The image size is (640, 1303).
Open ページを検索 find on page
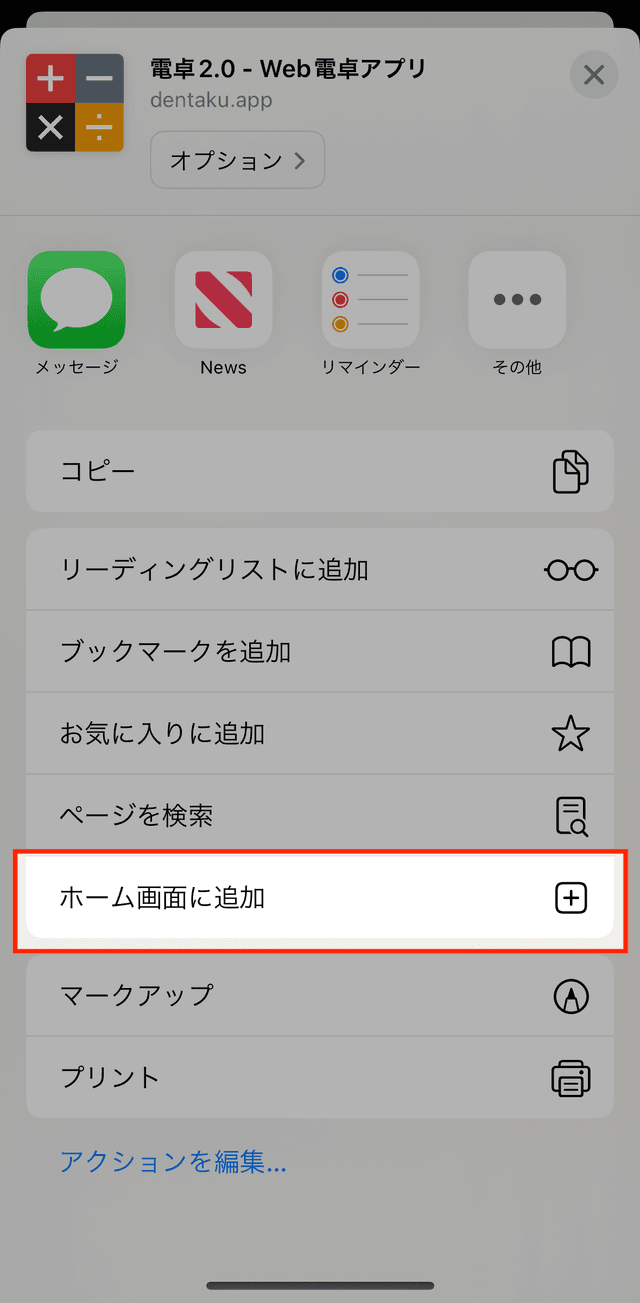320,816
